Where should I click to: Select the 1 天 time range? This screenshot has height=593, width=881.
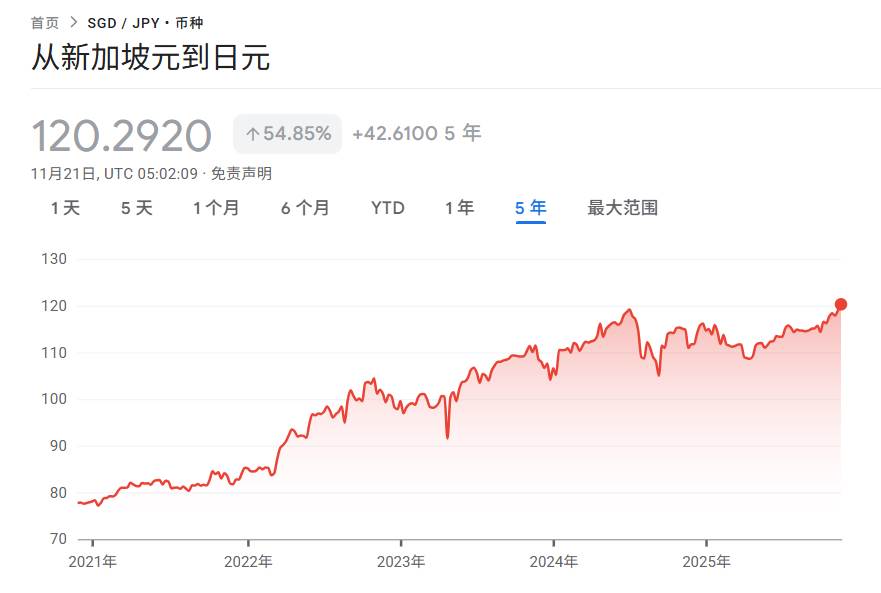click(65, 208)
